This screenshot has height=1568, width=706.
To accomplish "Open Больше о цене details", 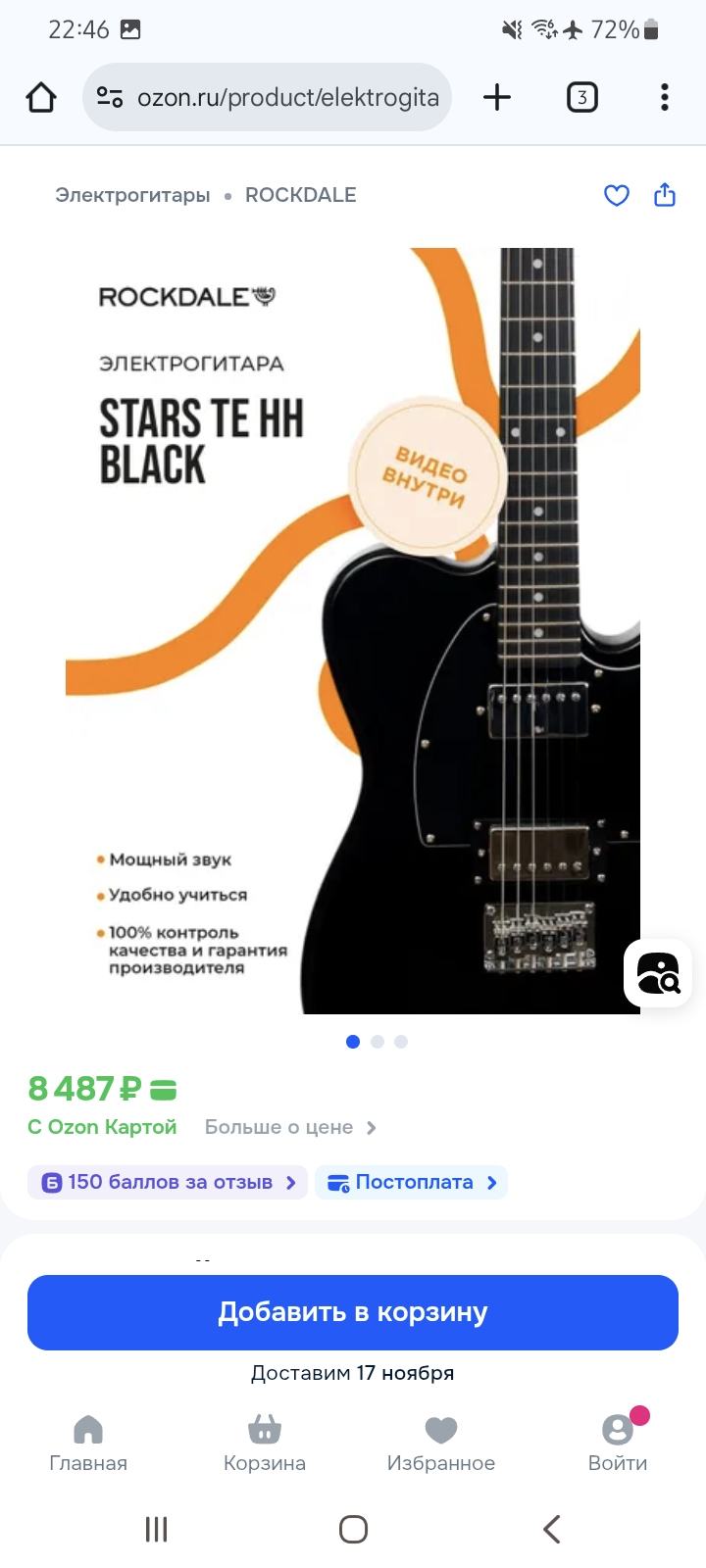I will pos(289,1127).
